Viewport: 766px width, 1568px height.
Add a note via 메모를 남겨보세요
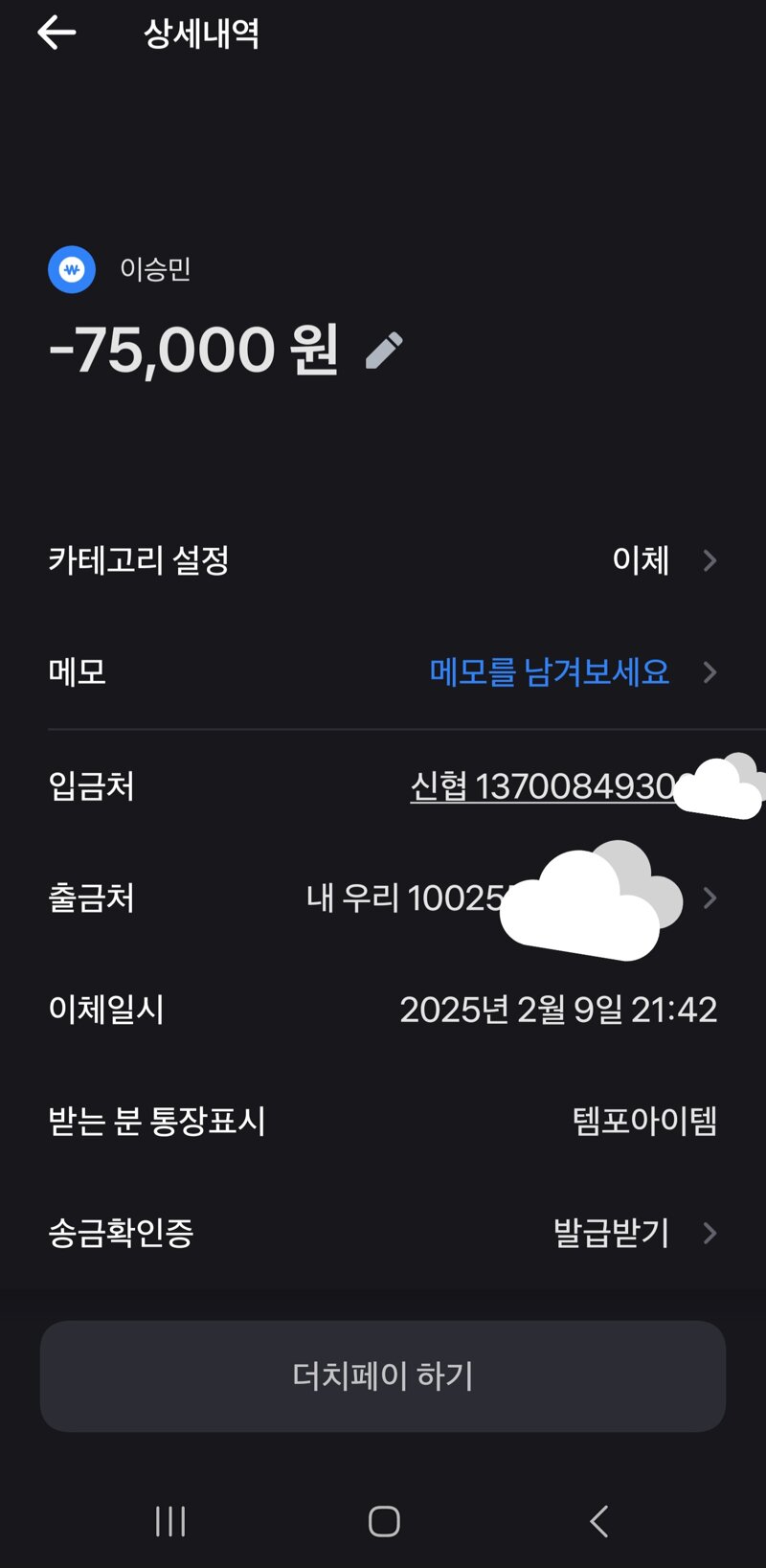pyautogui.click(x=550, y=671)
